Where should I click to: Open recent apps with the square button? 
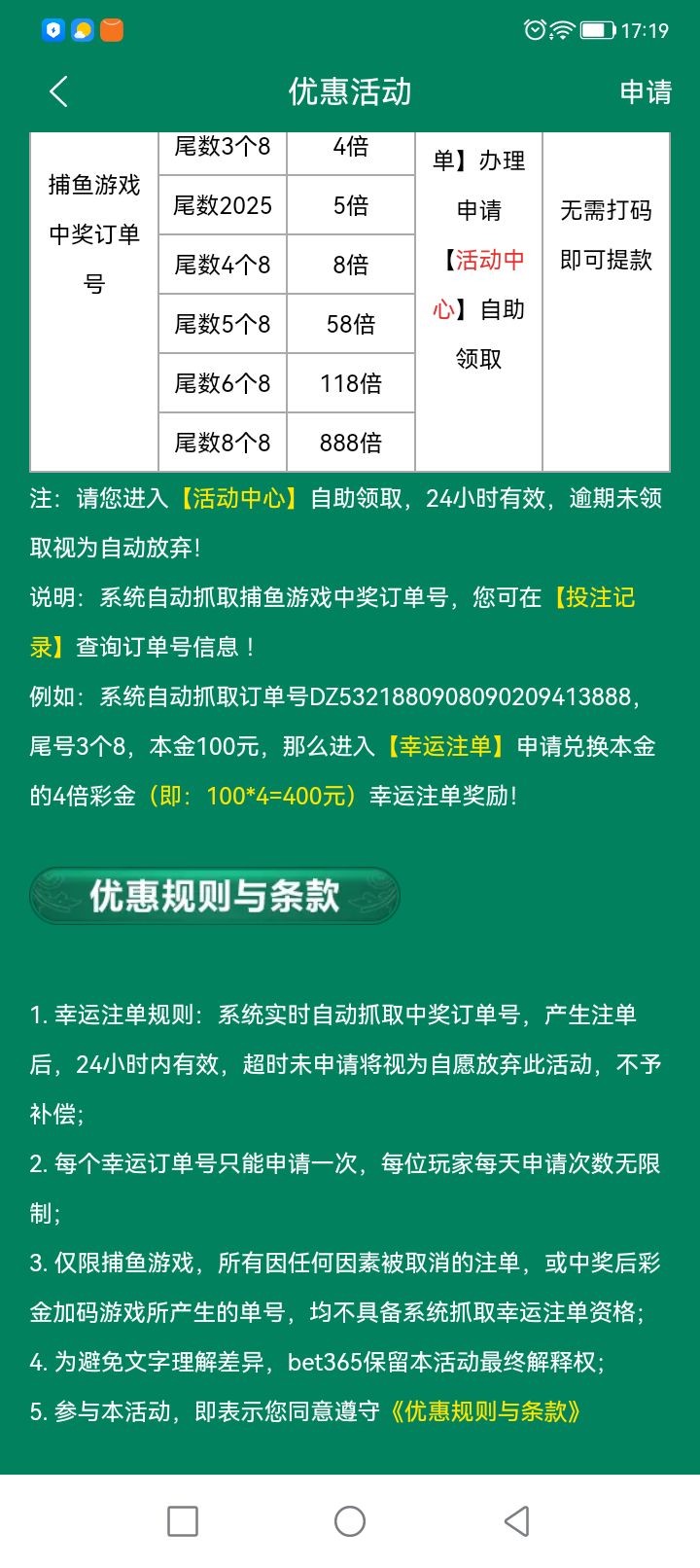183,1521
